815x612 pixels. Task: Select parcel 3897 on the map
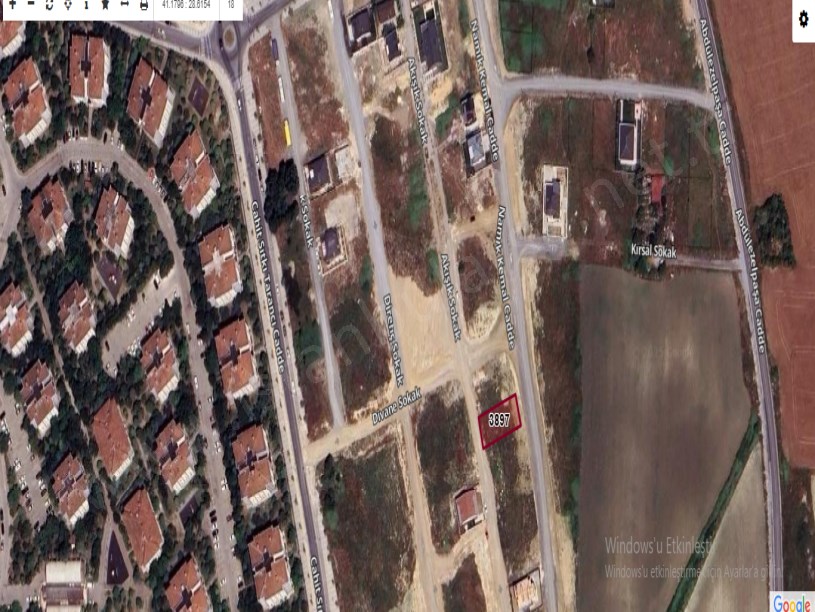pyautogui.click(x=499, y=421)
